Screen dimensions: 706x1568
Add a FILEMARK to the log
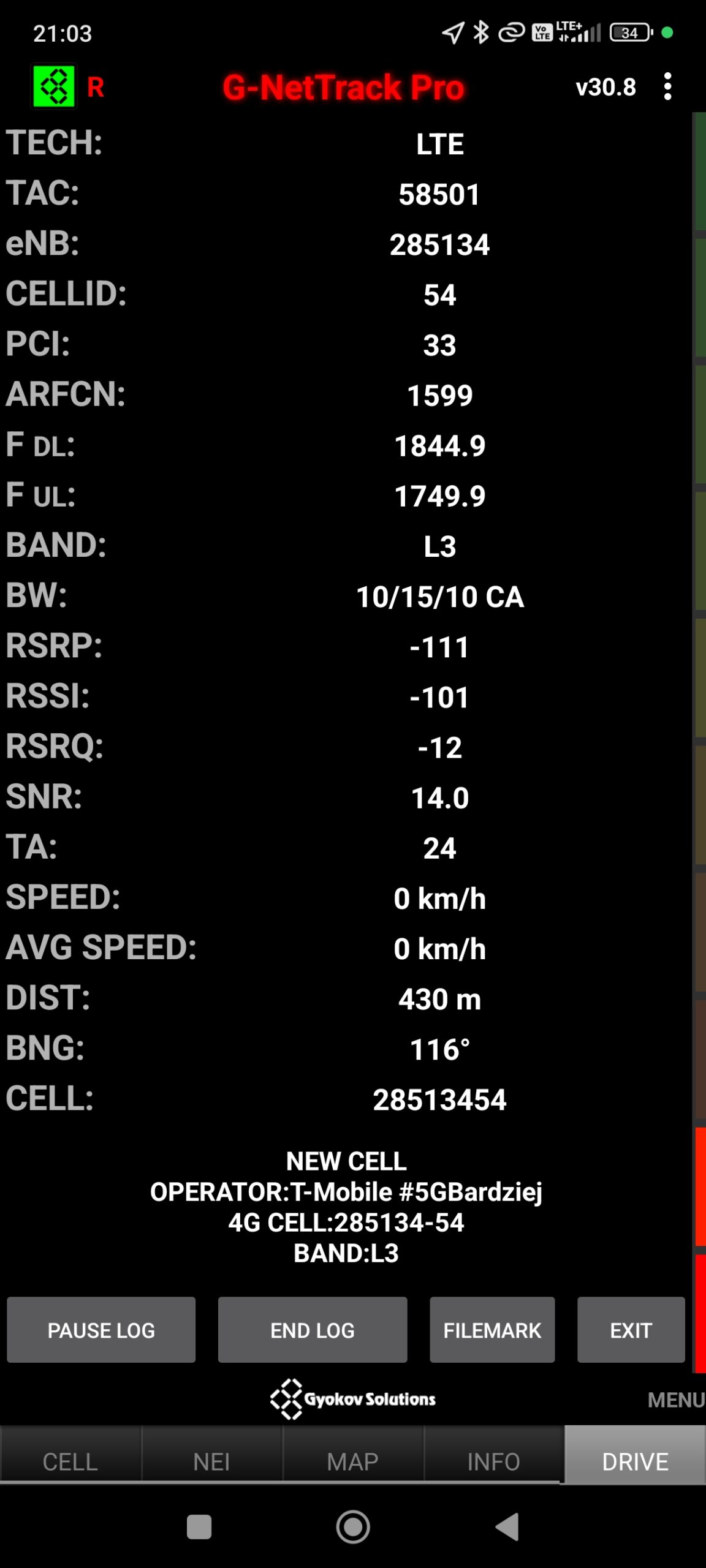point(492,1330)
